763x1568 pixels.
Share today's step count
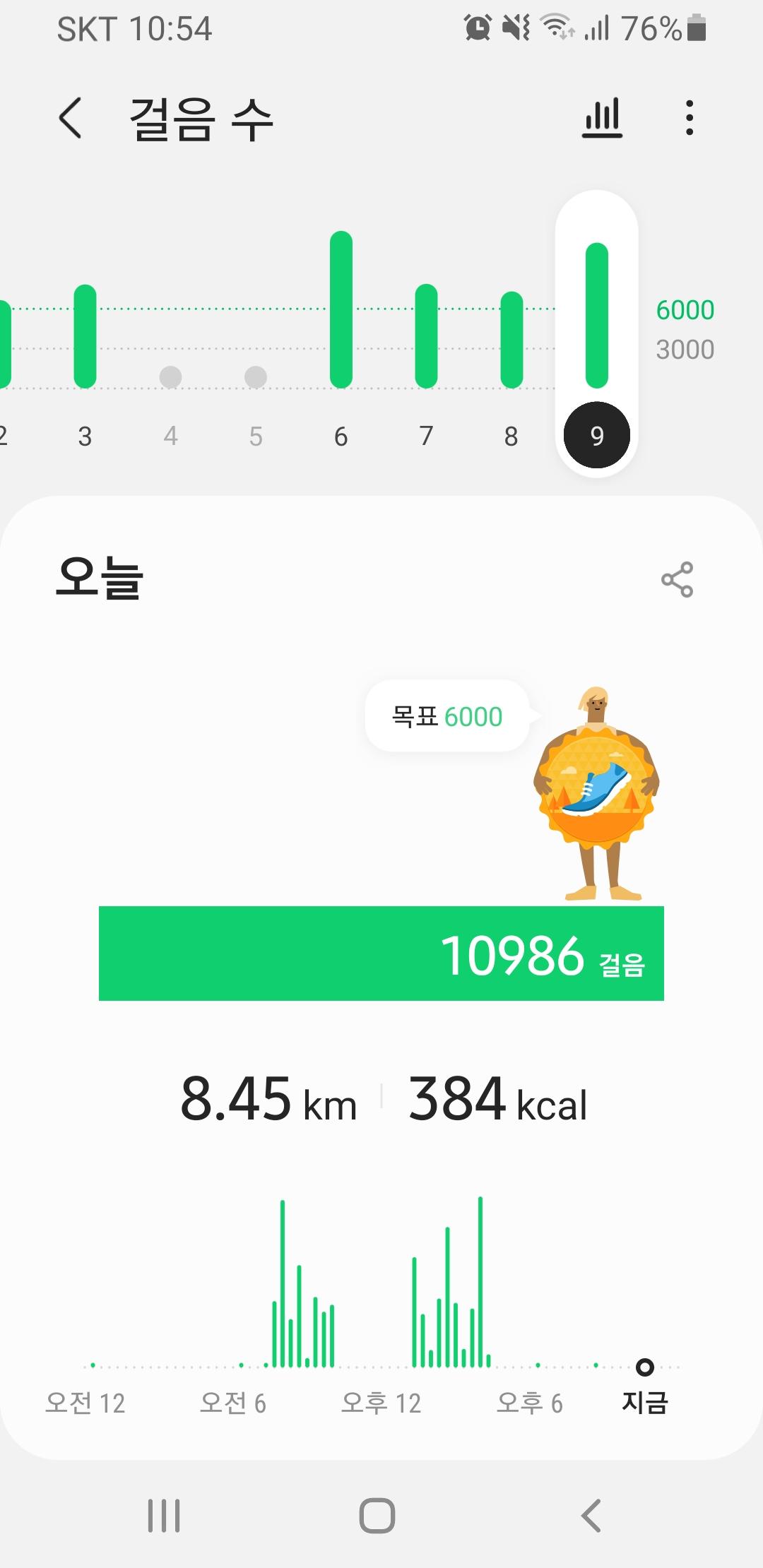[x=677, y=580]
